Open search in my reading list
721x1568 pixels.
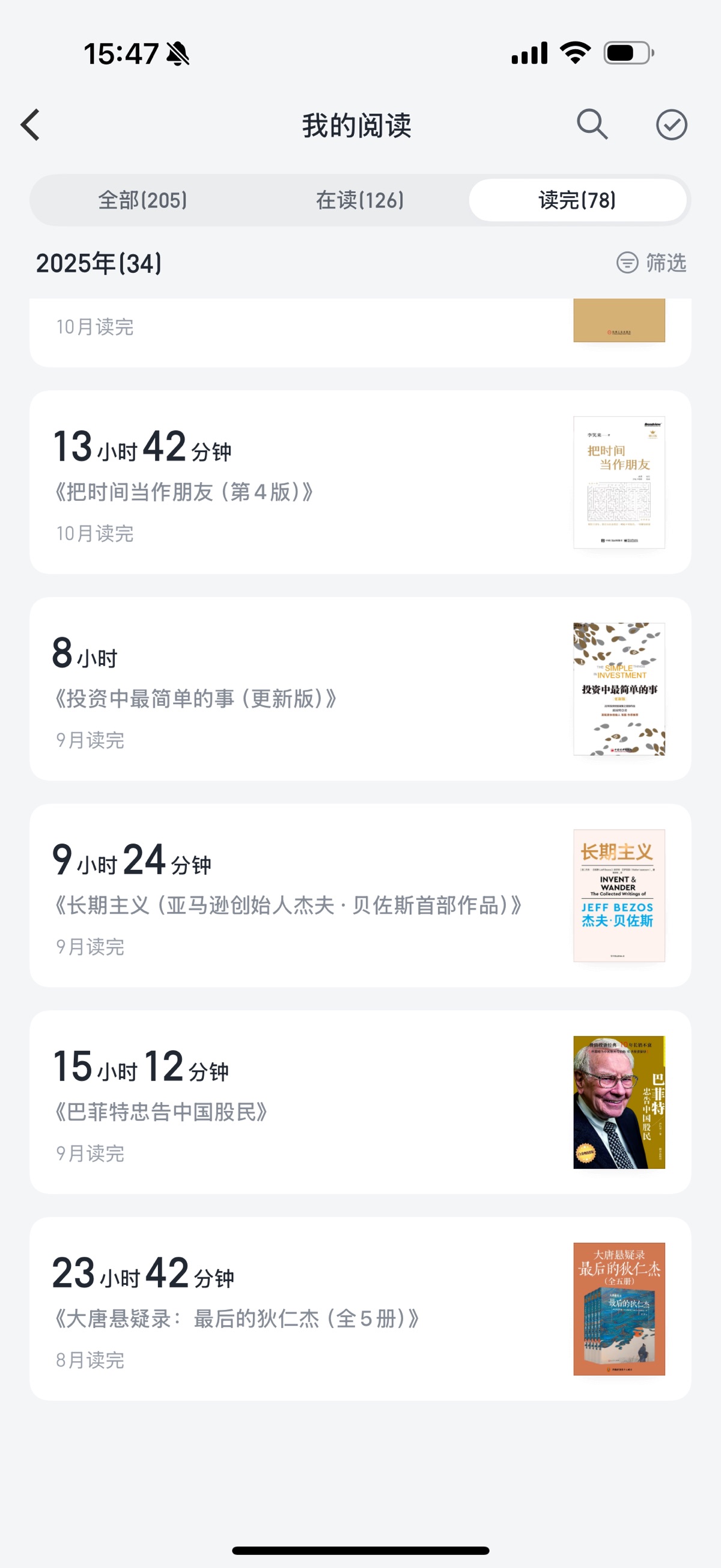[x=591, y=125]
